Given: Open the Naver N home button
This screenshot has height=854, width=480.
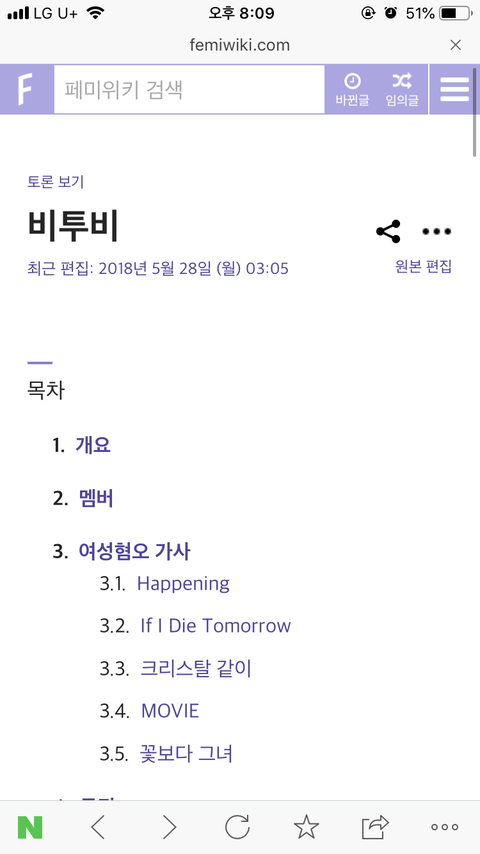Looking at the screenshot, I should coord(30,827).
